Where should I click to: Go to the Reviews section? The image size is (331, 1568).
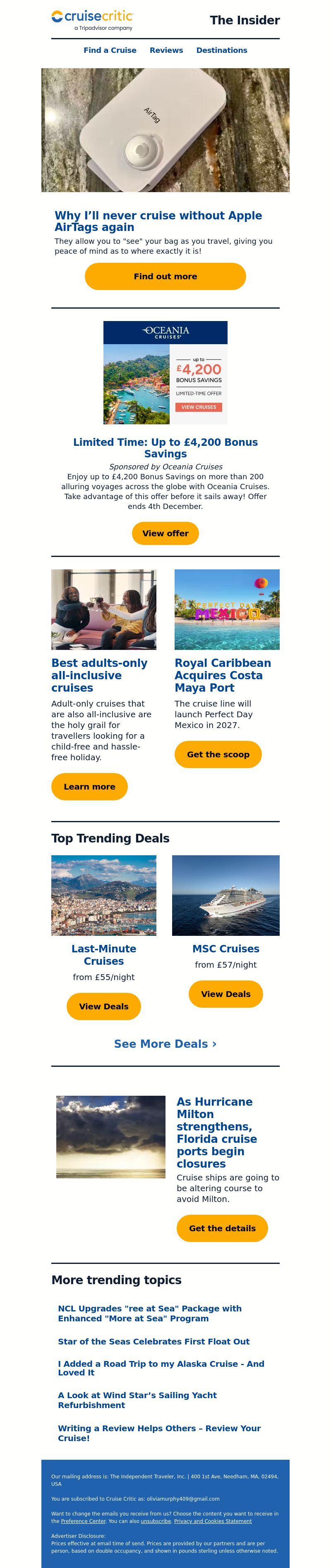(x=166, y=50)
